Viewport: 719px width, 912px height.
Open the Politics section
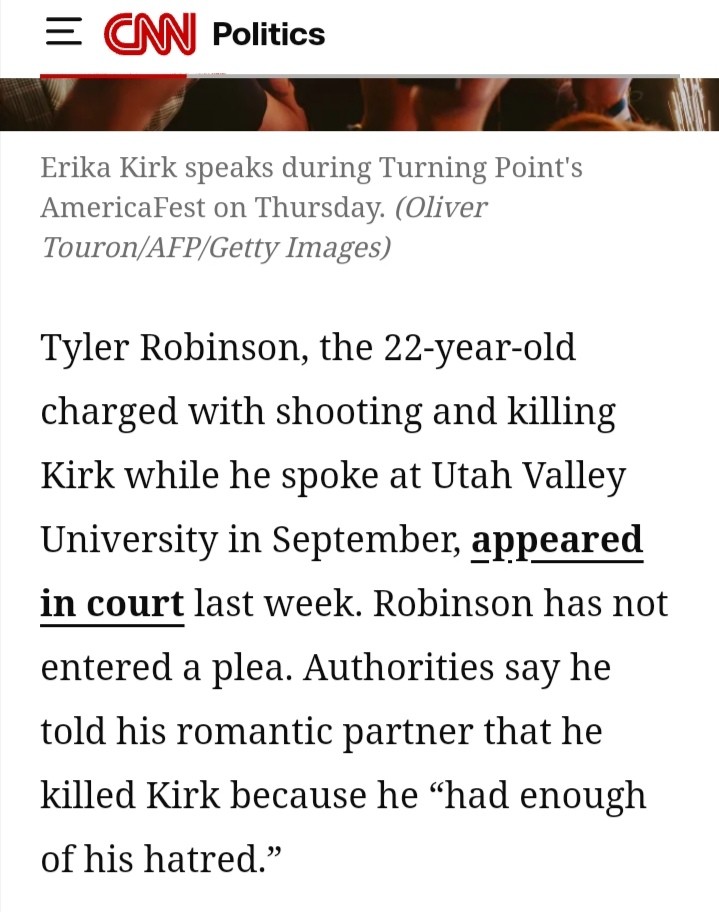[x=268, y=34]
